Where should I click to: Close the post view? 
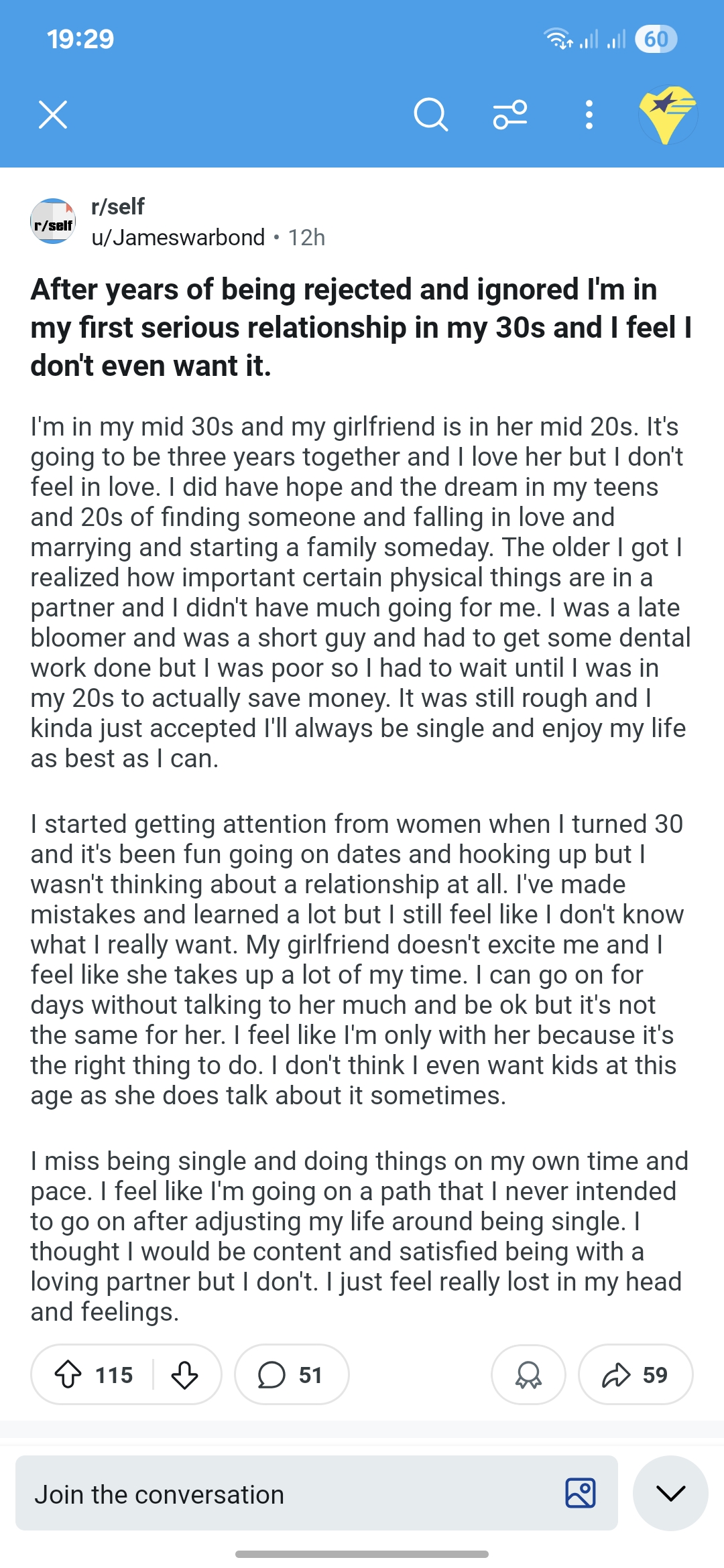pyautogui.click(x=53, y=115)
